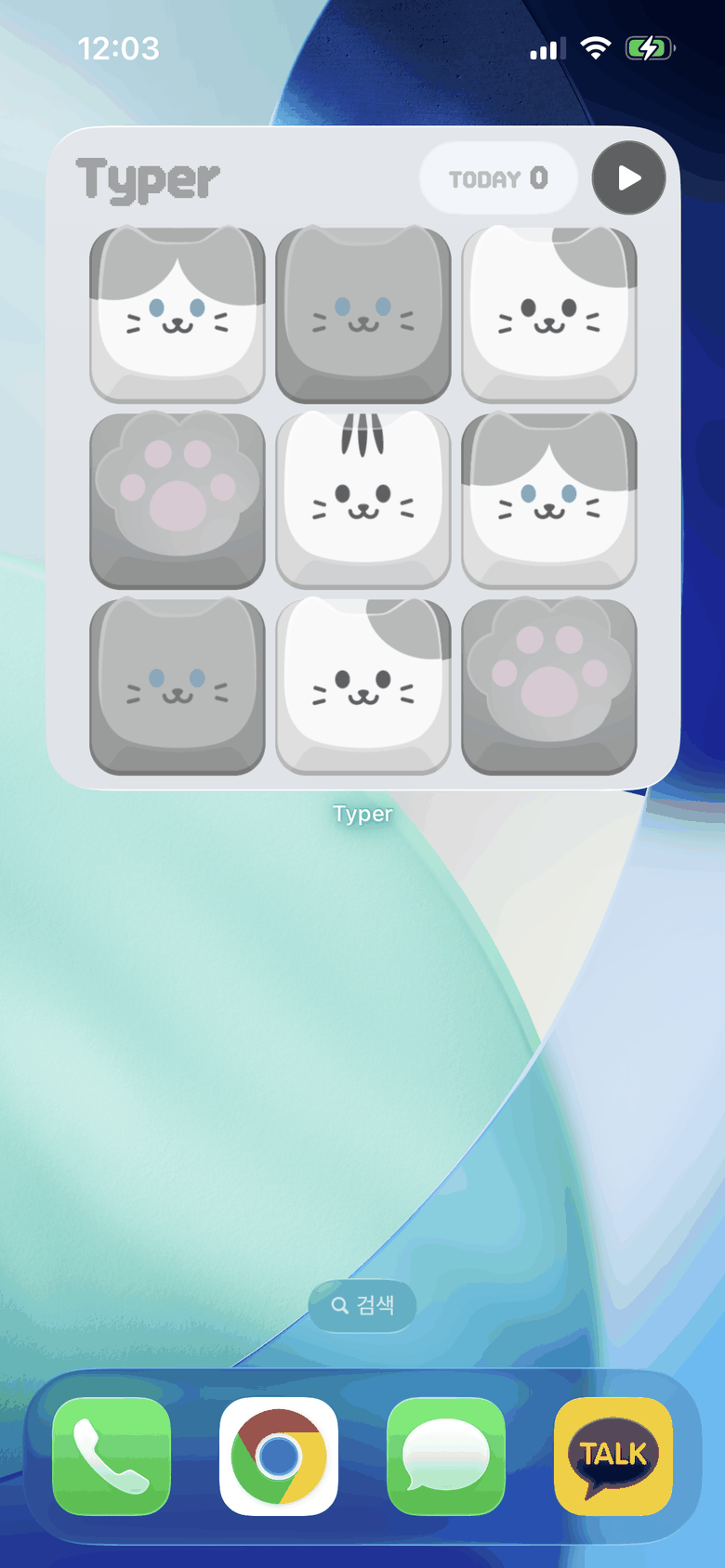Open KakaoTalk from the dock
Image resolution: width=725 pixels, height=1568 pixels.
click(613, 1457)
